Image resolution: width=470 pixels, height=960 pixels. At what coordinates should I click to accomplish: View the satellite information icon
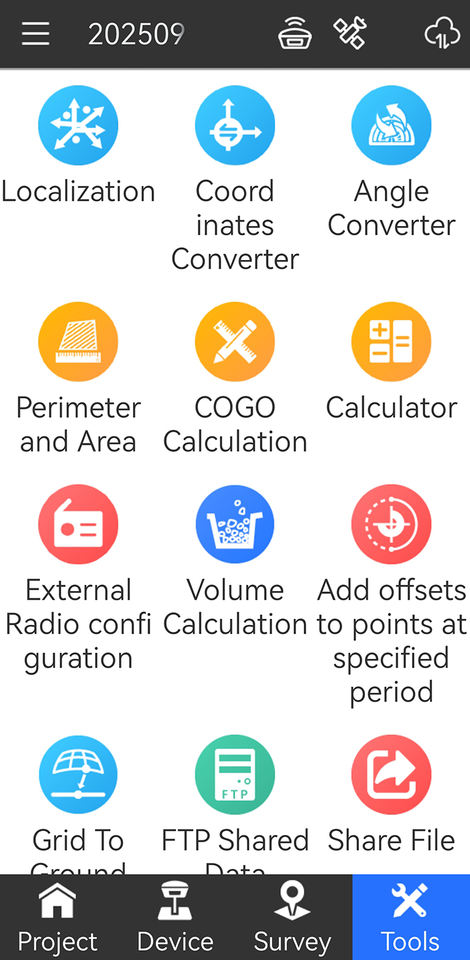pyautogui.click(x=350, y=34)
